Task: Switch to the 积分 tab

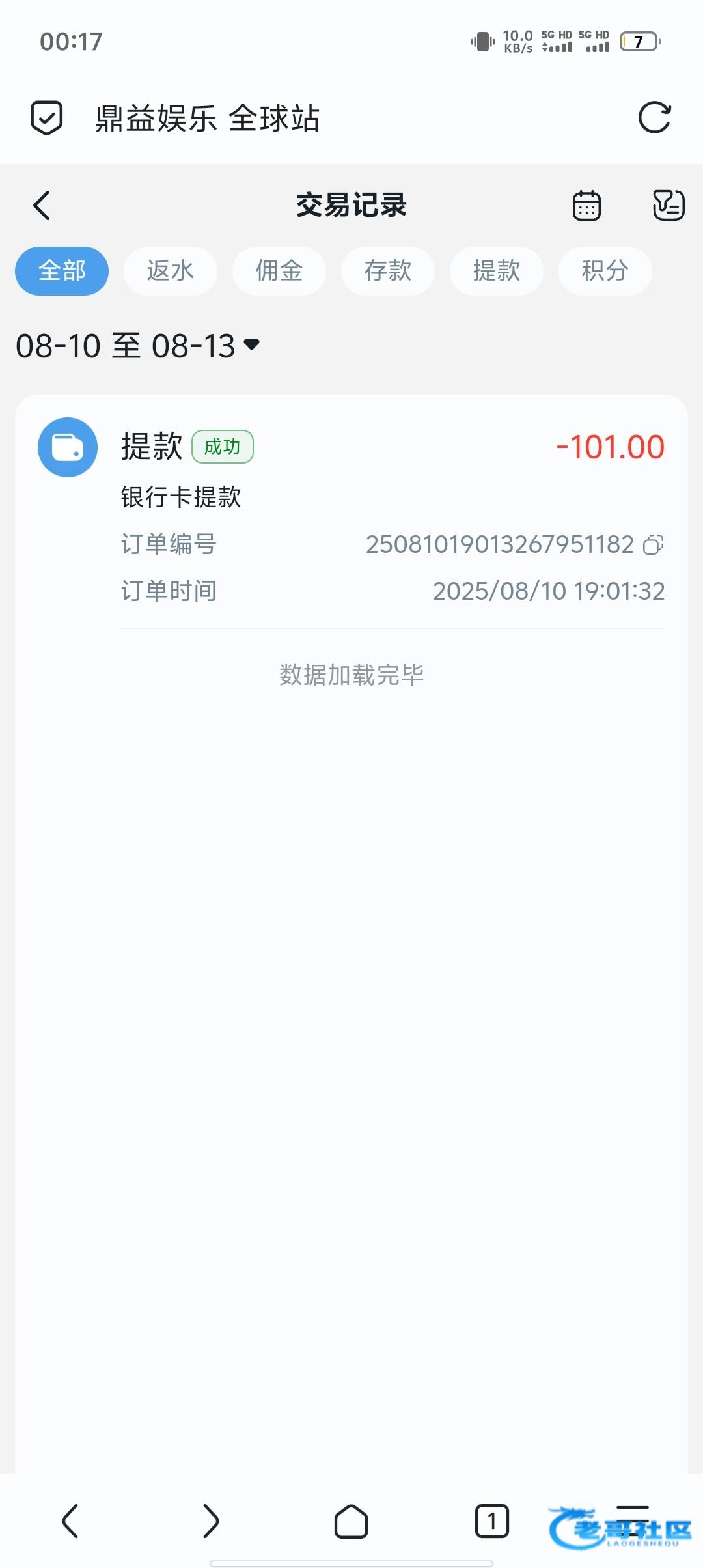Action: 605,271
